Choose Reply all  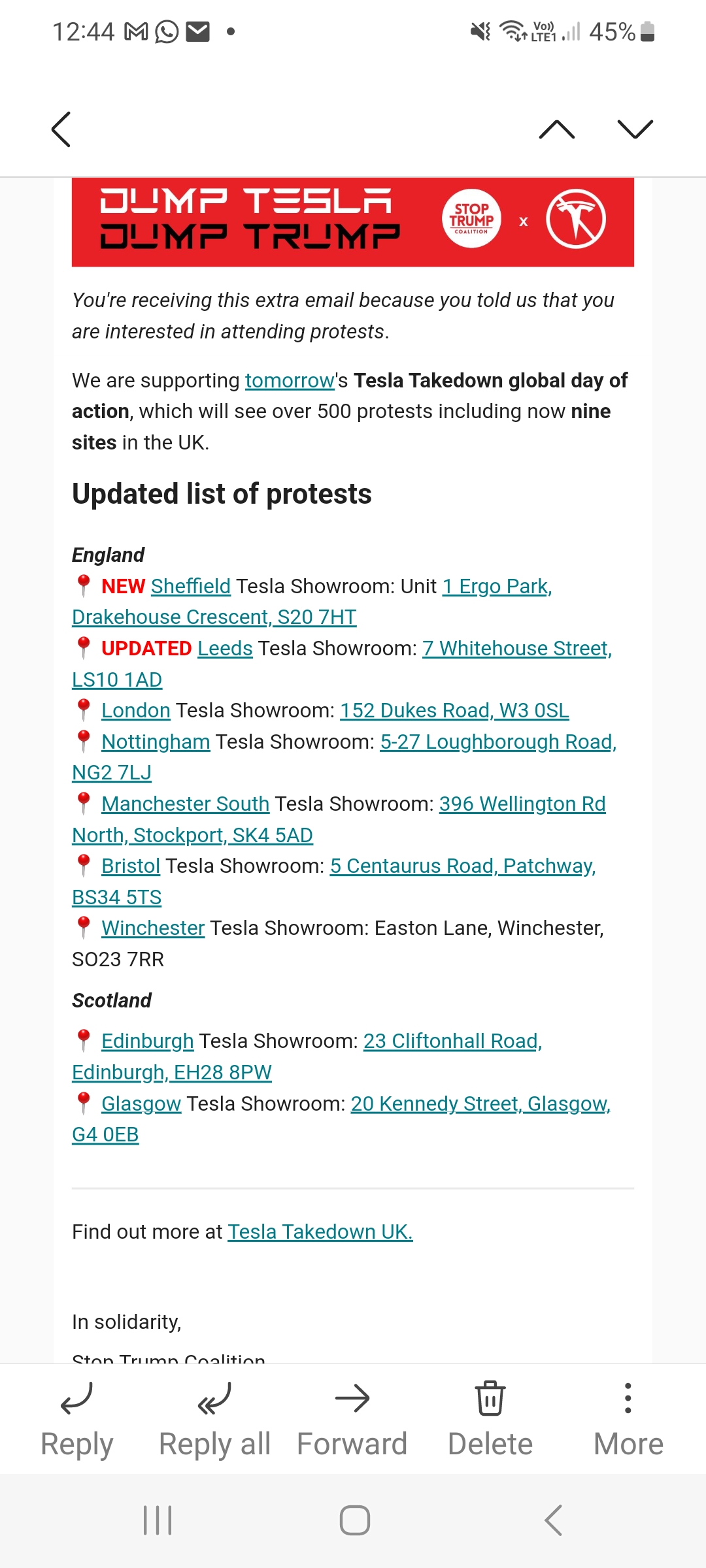[x=214, y=1419]
